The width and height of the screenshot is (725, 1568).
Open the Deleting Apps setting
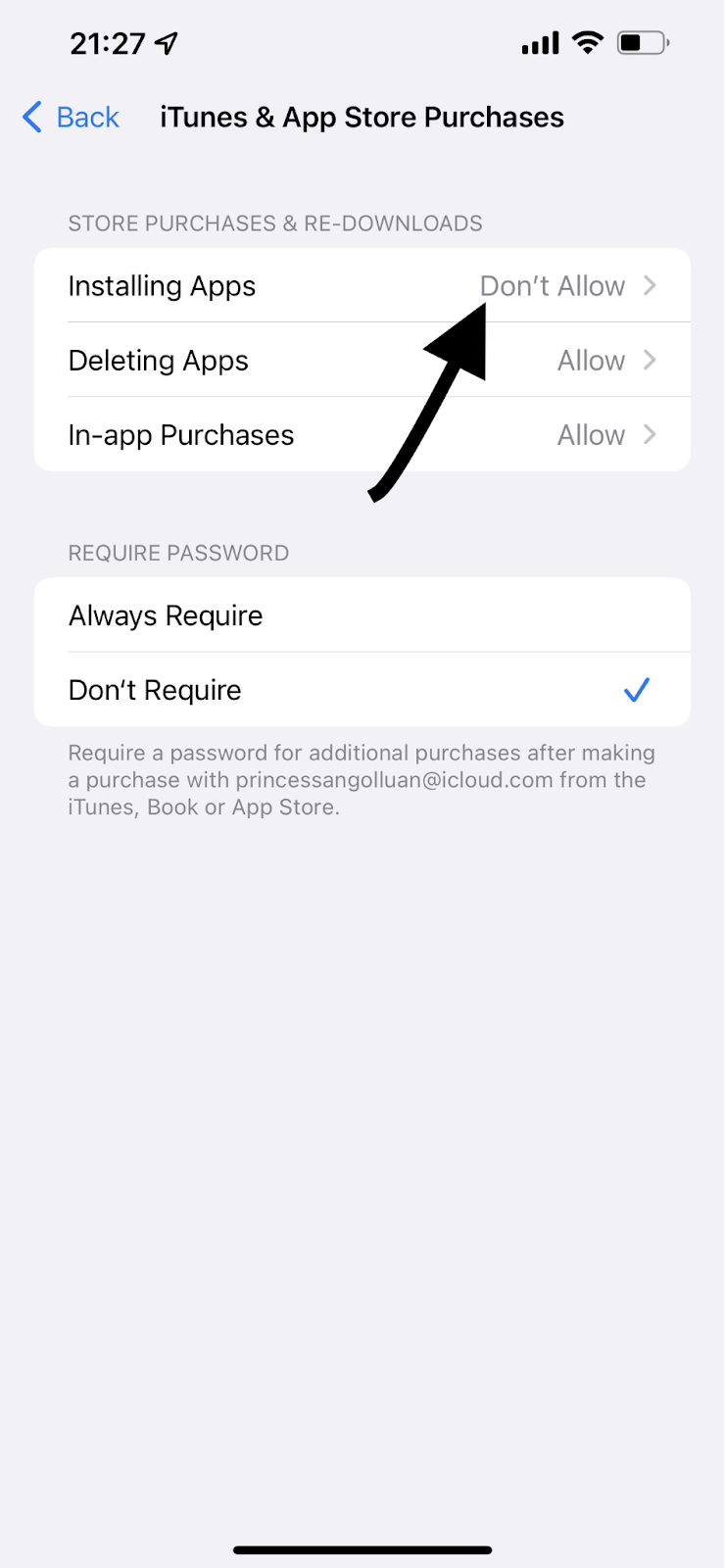(x=361, y=361)
